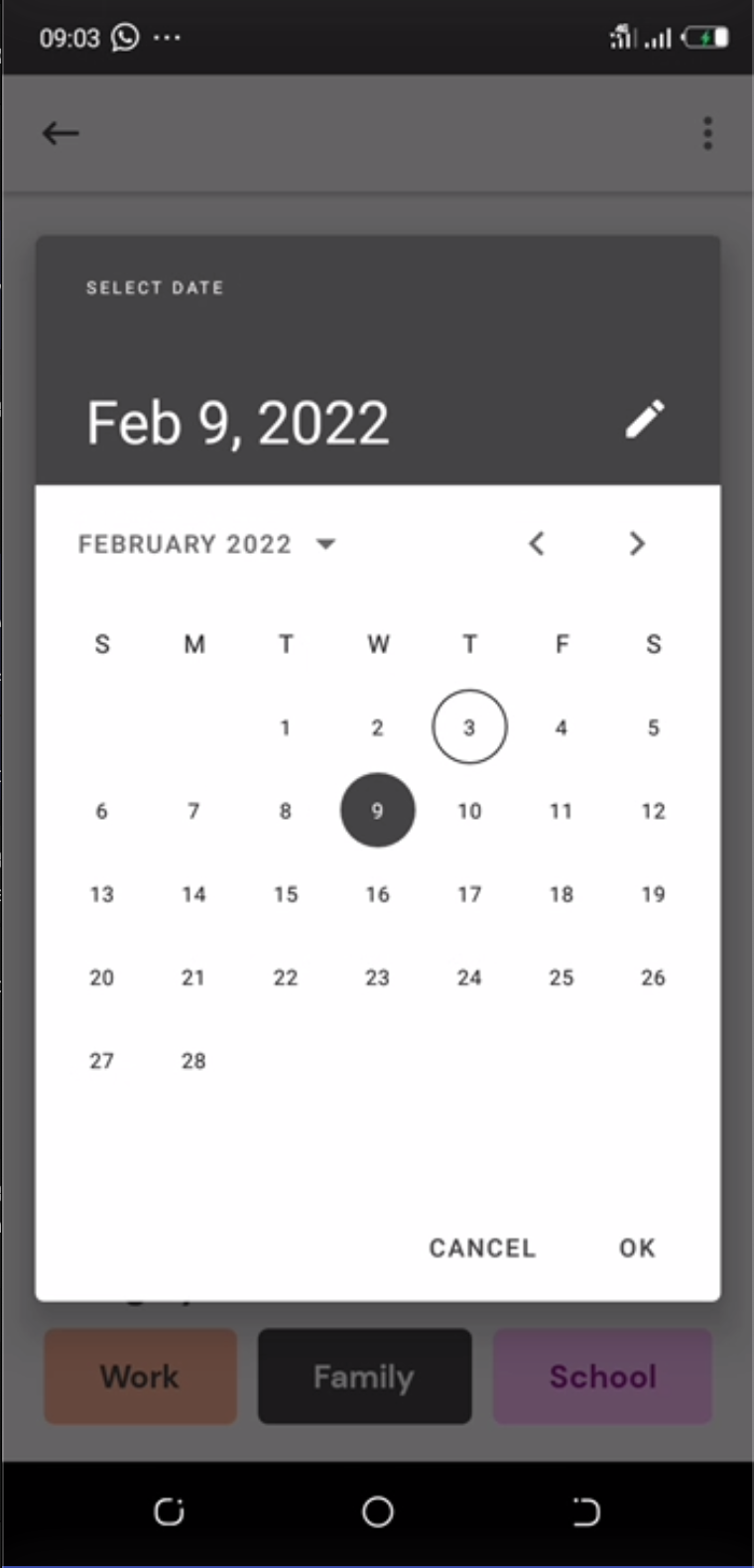Switch to text input with pencil icon
Viewport: 754px width, 1568px height.
[x=645, y=419]
